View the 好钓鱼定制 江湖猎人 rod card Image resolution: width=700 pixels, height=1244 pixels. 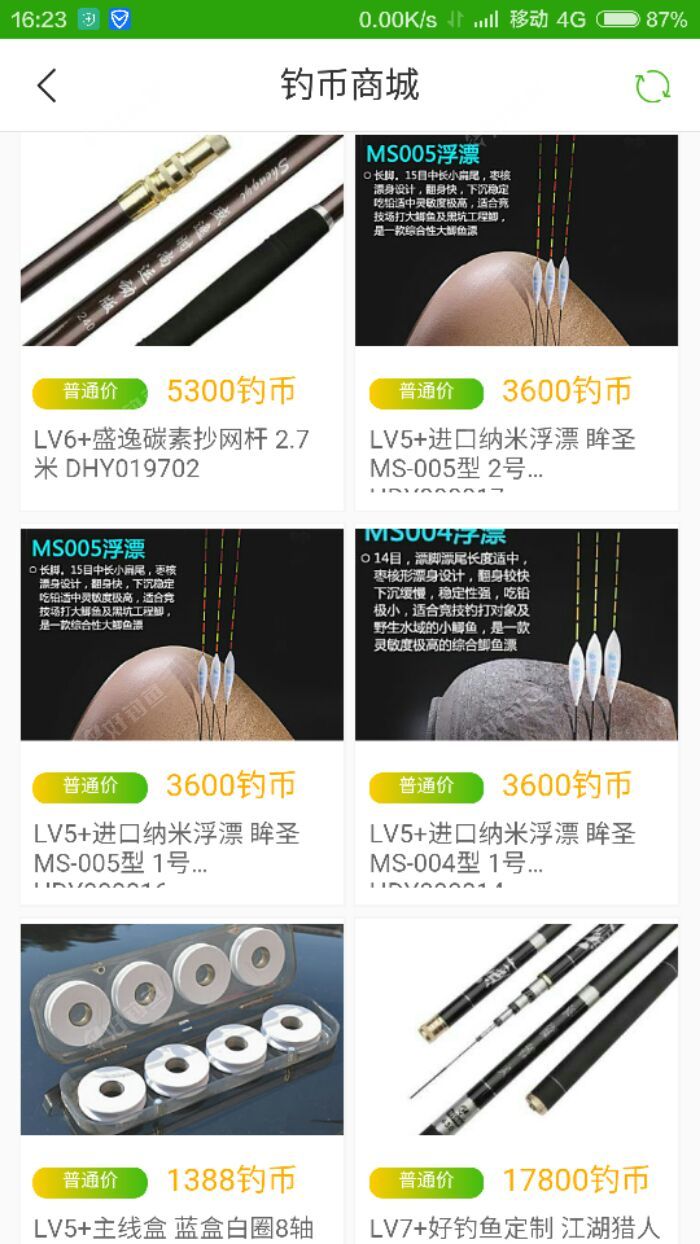(516, 1080)
